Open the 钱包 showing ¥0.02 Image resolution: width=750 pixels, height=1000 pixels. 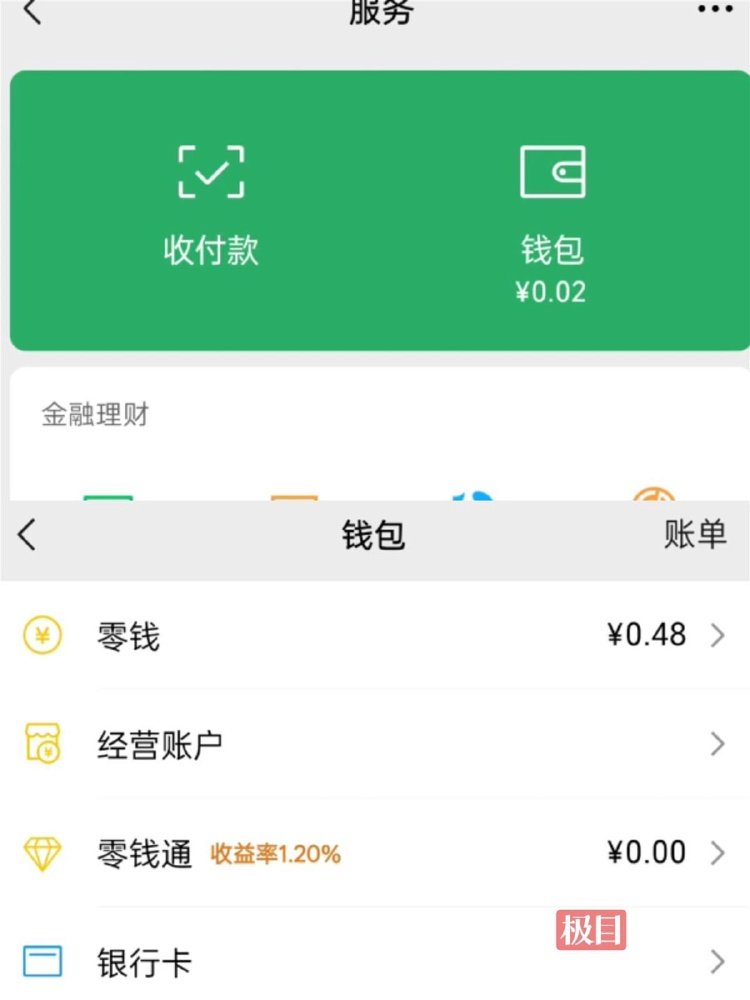[x=551, y=224]
